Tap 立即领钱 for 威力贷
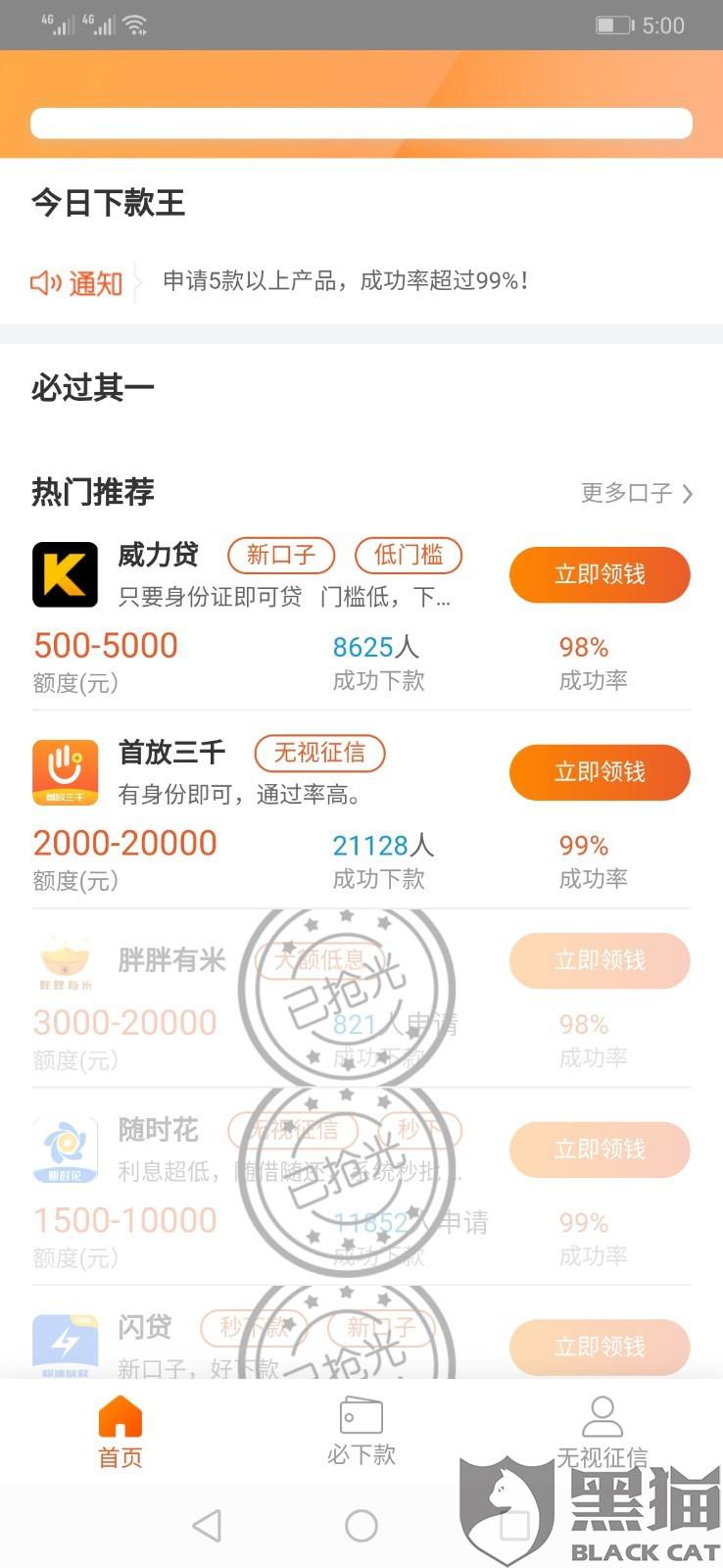 click(600, 574)
